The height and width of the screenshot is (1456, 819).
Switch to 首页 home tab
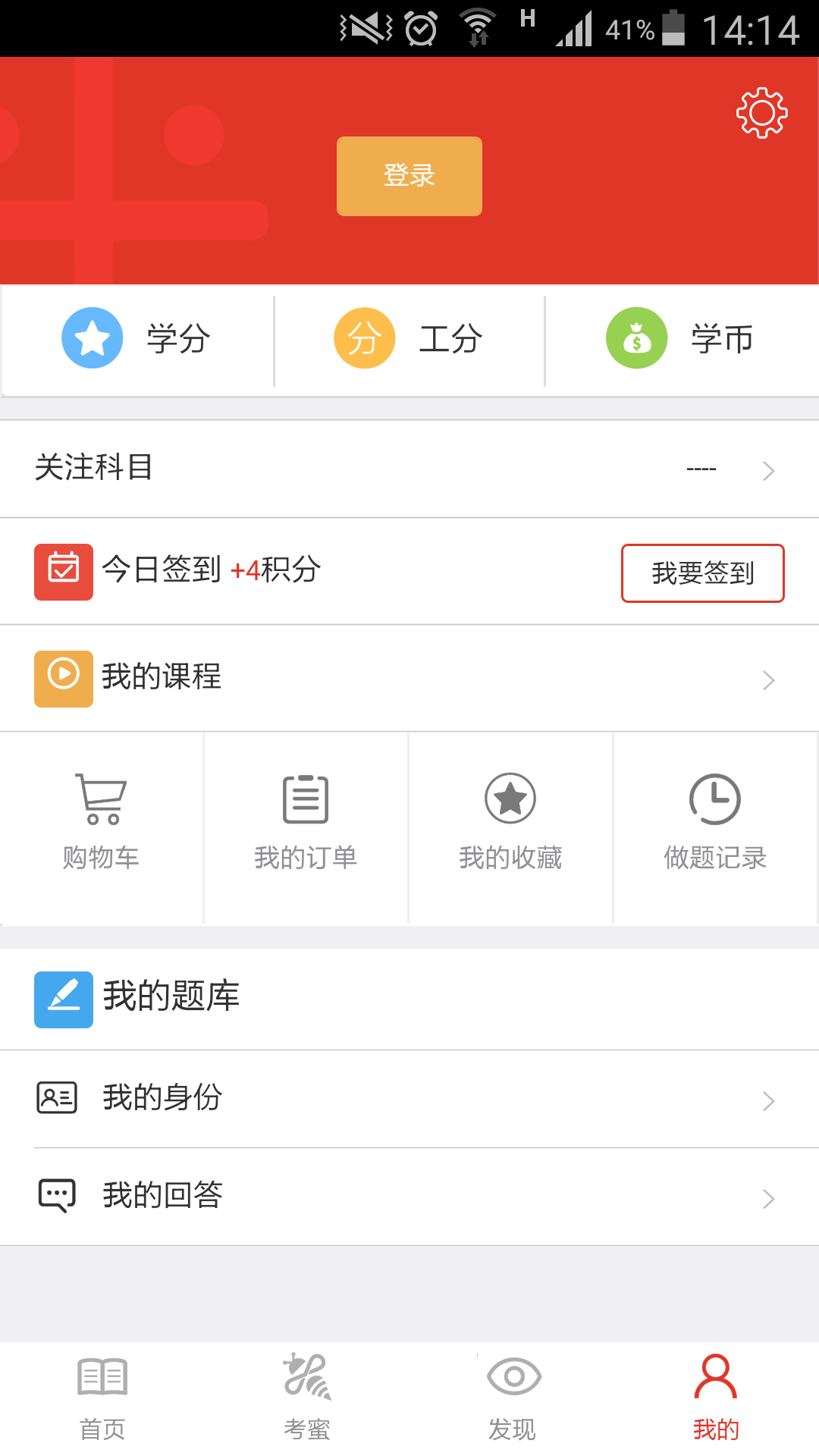(x=102, y=1398)
